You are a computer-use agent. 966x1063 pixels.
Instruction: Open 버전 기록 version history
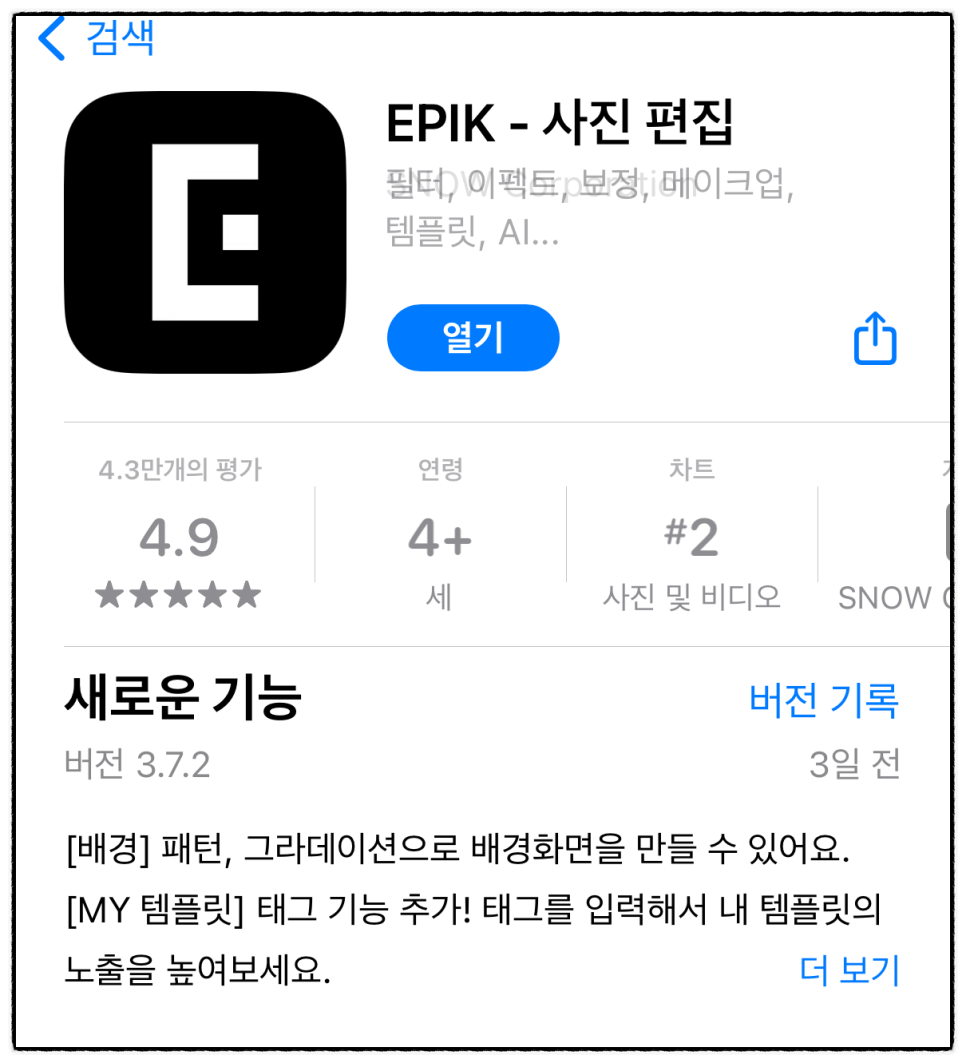tap(823, 700)
